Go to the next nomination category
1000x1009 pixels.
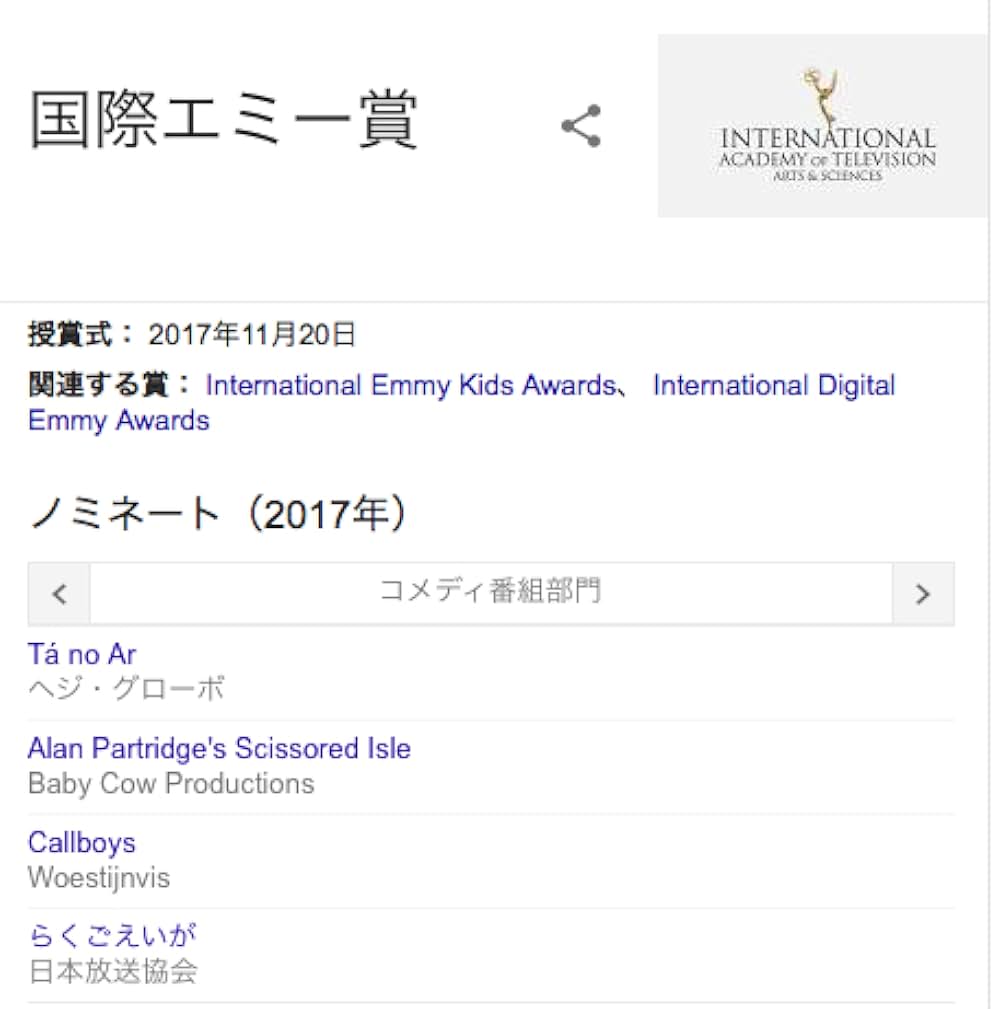922,594
